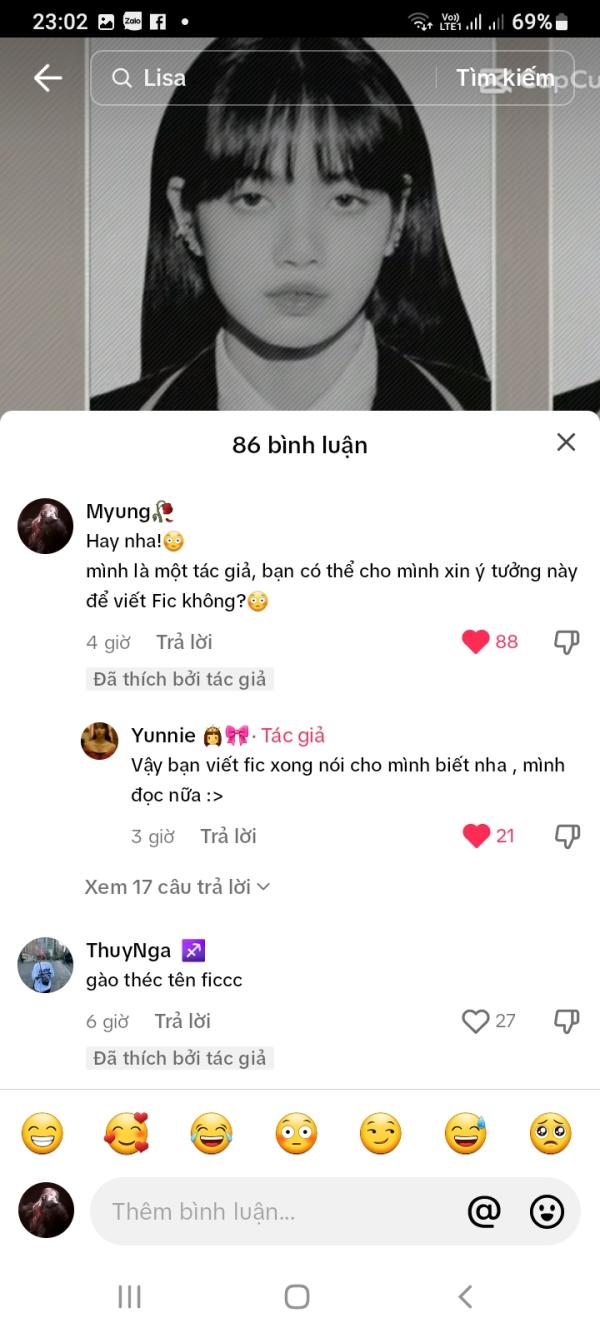This screenshot has width=600, height=1333.
Task: Mention someone with the @ icon
Action: coord(484,1212)
